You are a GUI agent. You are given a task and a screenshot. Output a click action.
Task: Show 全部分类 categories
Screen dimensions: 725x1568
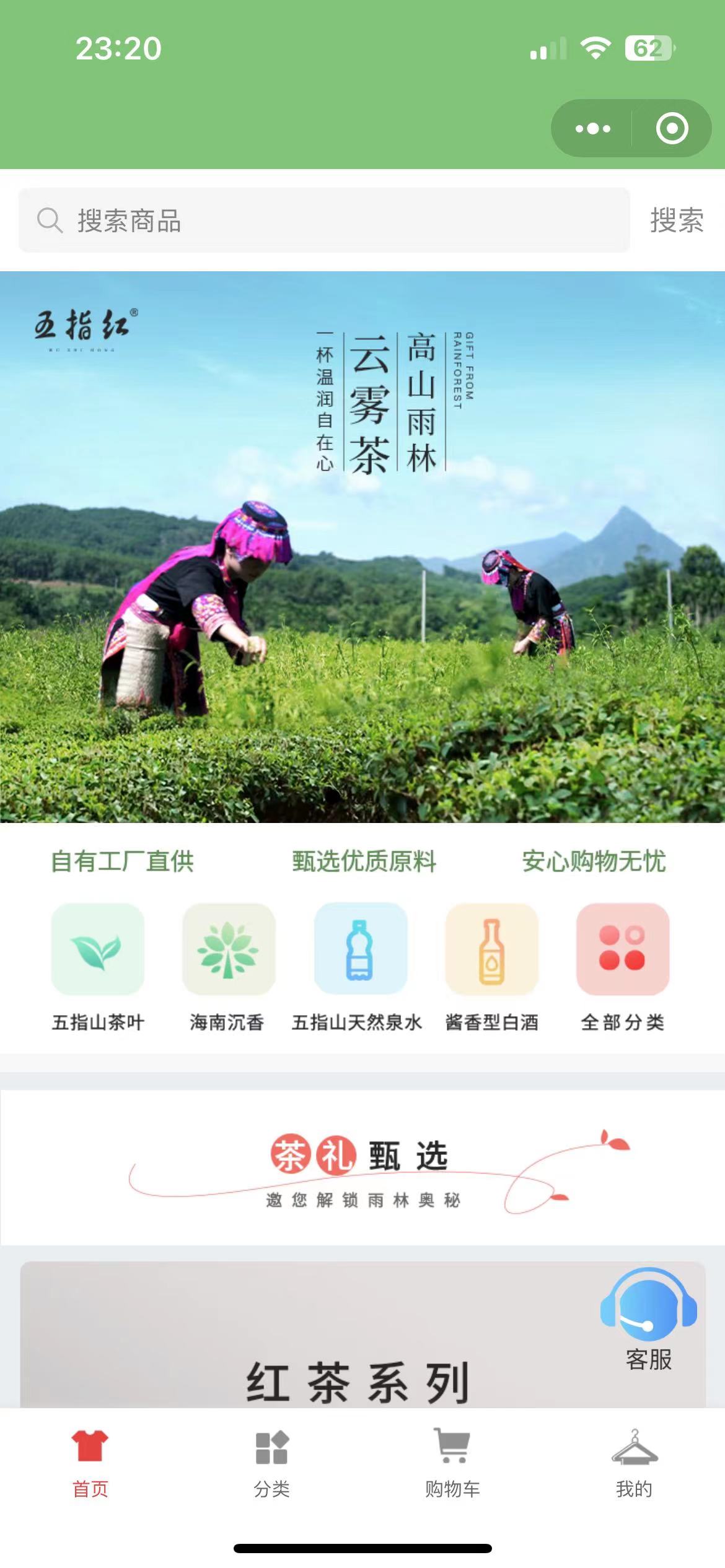623,967
